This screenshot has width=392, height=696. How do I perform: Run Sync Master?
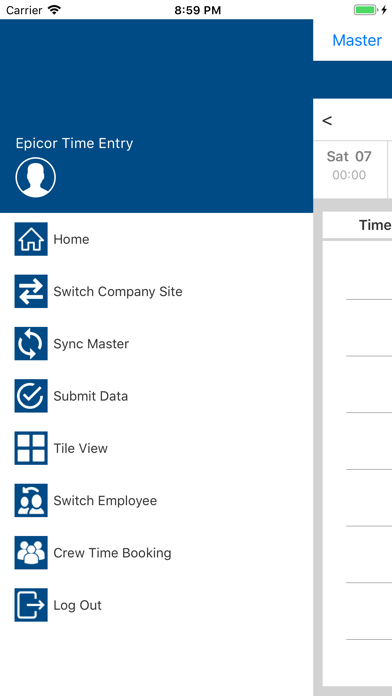[156, 344]
